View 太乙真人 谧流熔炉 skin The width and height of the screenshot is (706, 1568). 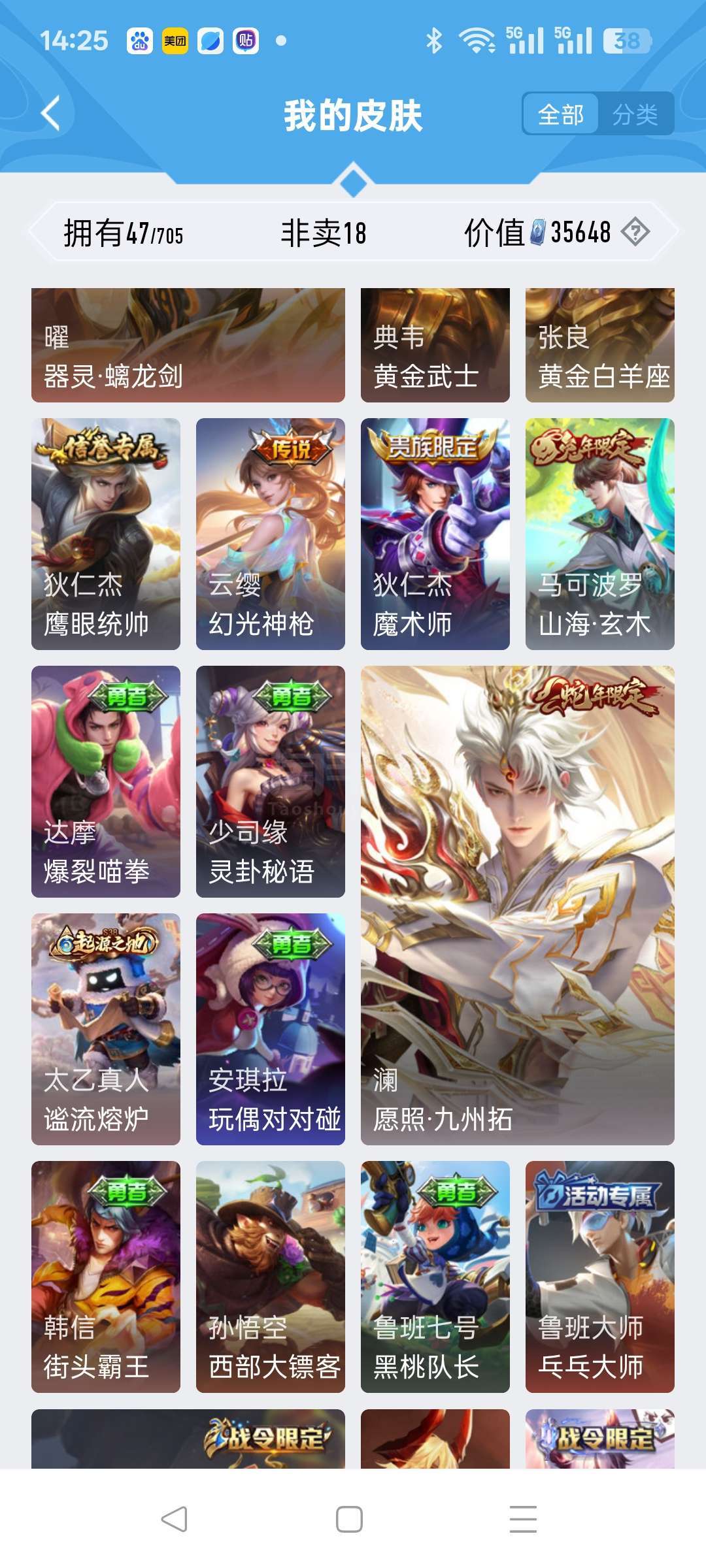(x=106, y=1029)
